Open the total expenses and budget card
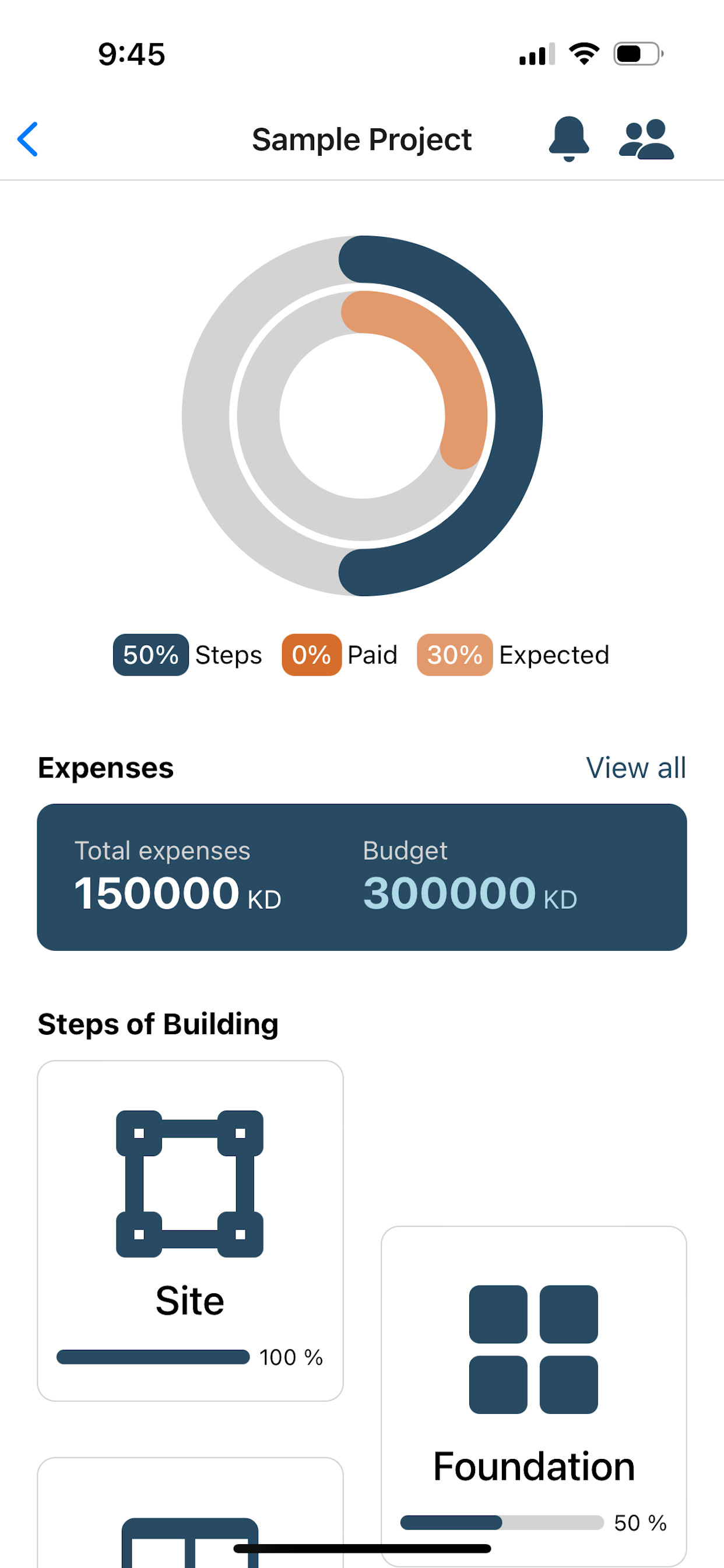This screenshot has height=1568, width=724. tap(362, 877)
